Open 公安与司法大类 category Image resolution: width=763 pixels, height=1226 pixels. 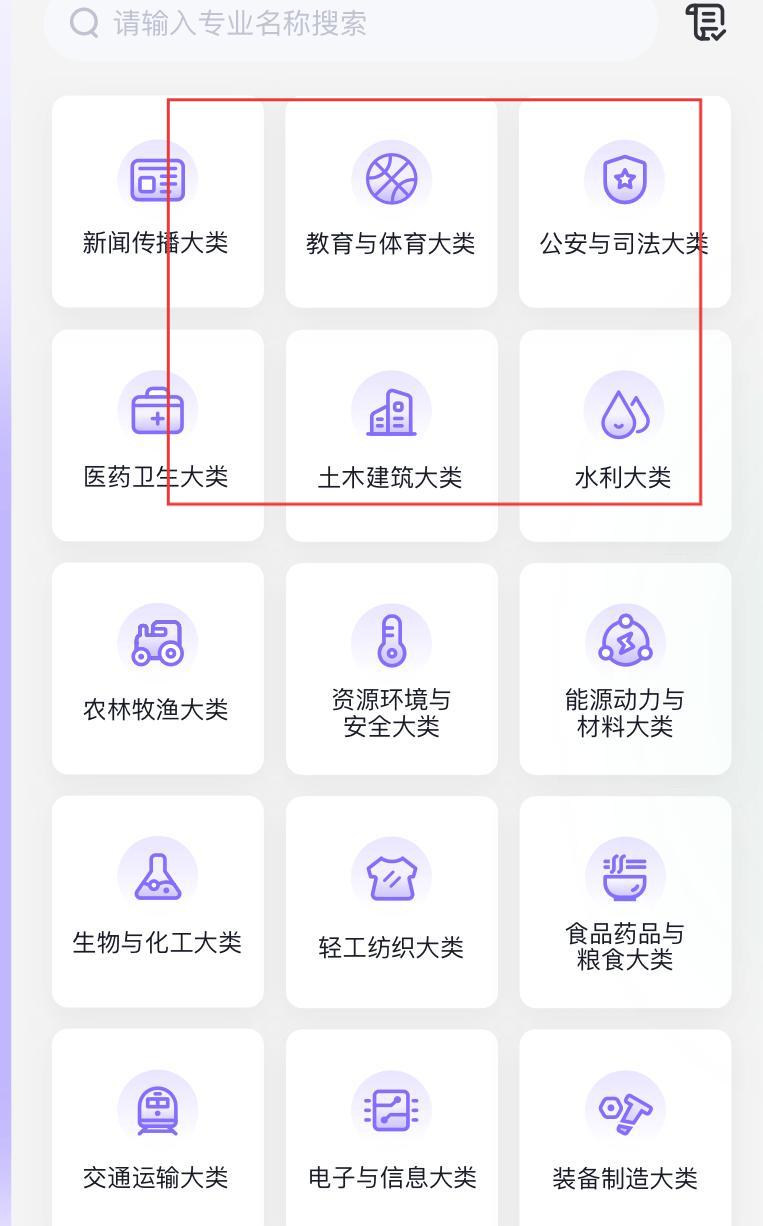625,202
